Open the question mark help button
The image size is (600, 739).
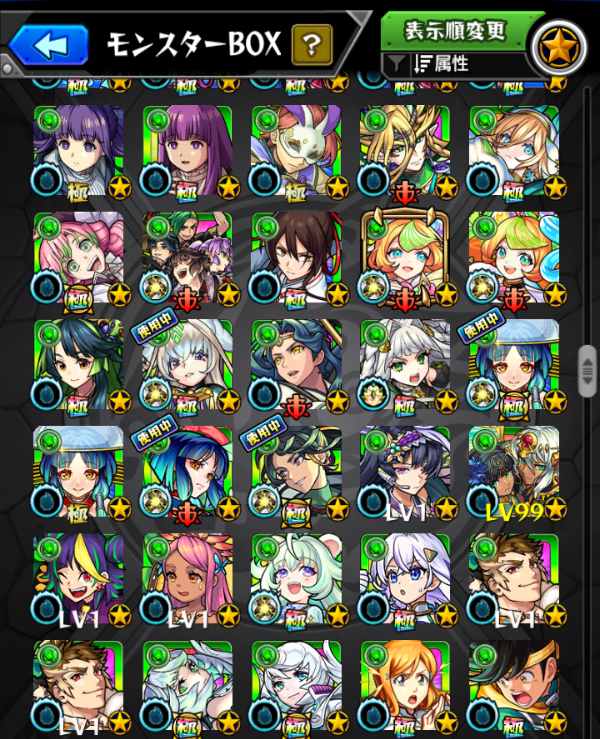pos(312,44)
